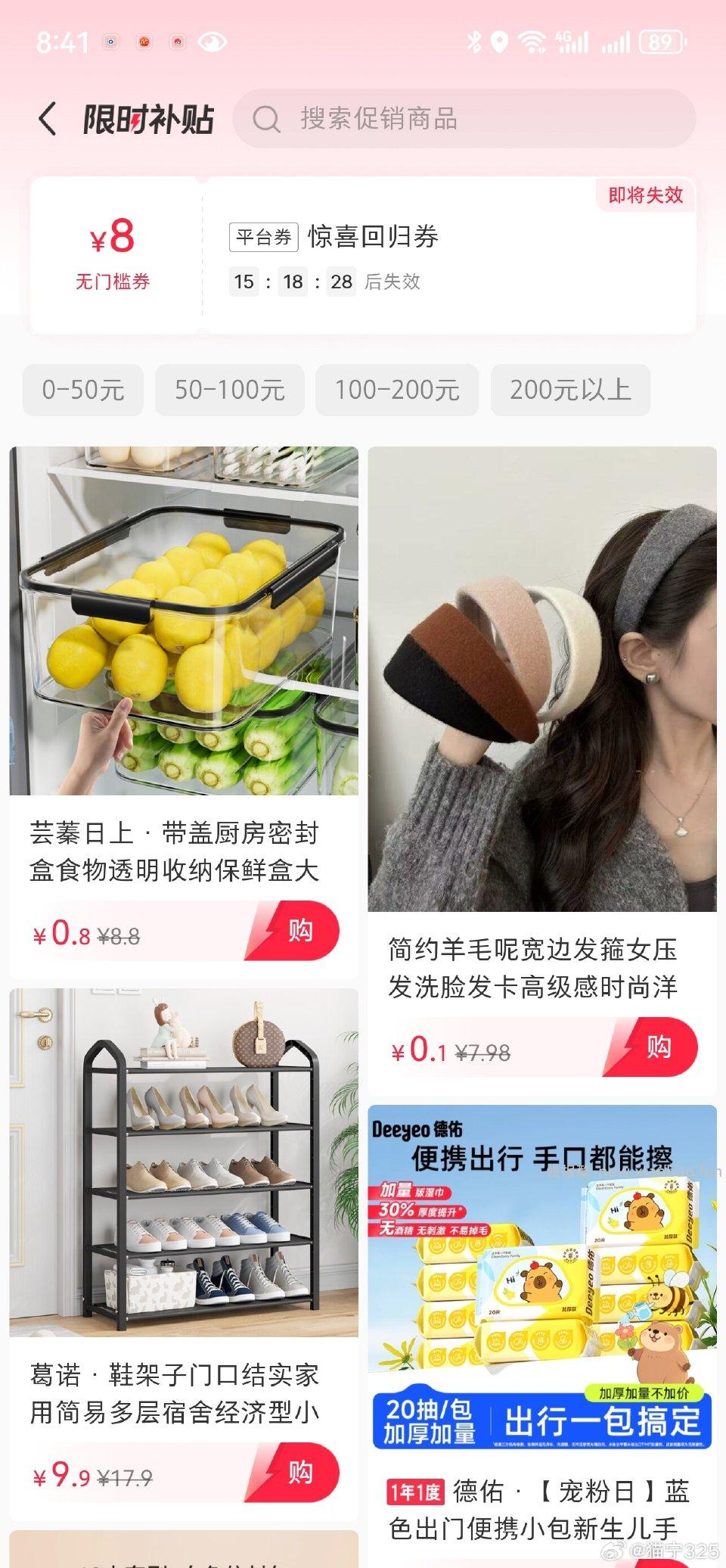
Task: Tap the Bluetooth icon in status bar
Action: pyautogui.click(x=473, y=43)
